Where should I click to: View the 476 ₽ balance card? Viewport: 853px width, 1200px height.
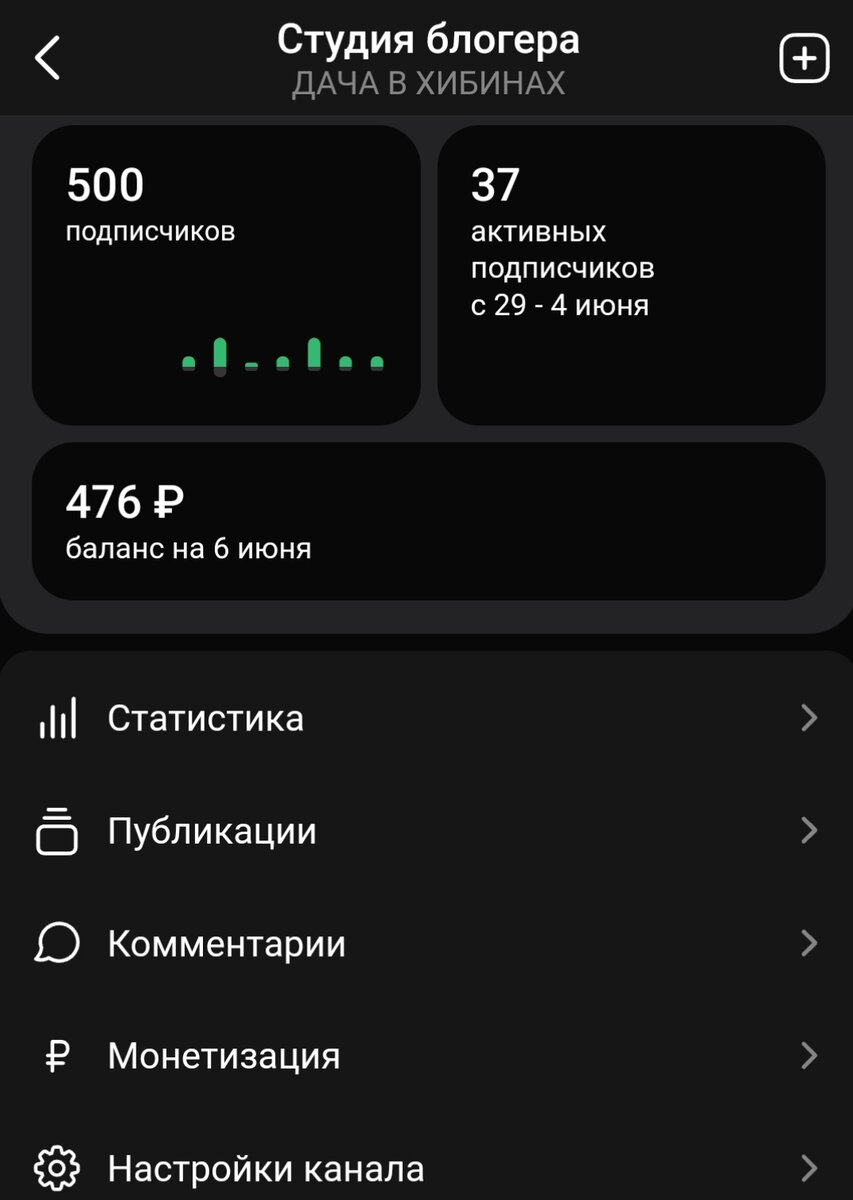428,521
